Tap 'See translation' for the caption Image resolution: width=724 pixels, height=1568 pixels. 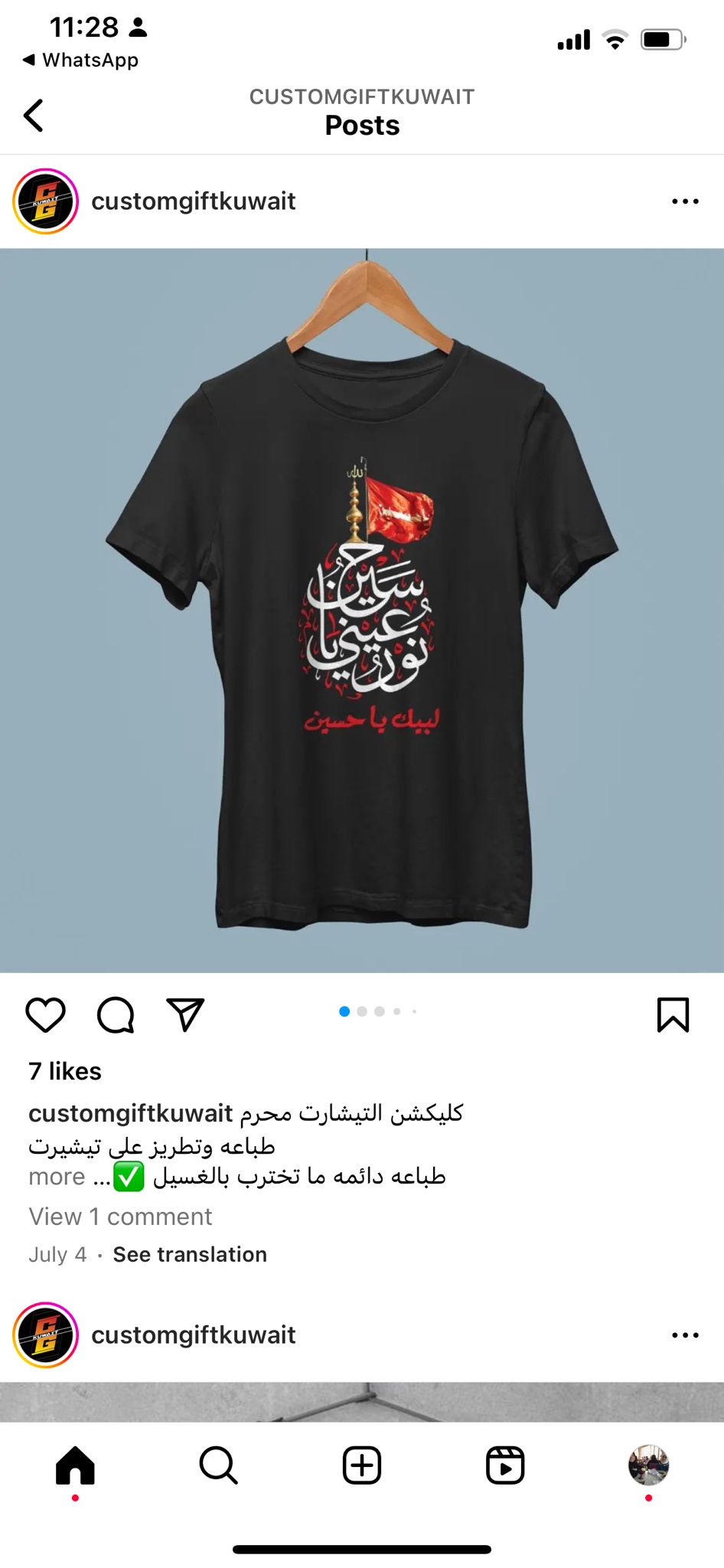coord(190,1254)
